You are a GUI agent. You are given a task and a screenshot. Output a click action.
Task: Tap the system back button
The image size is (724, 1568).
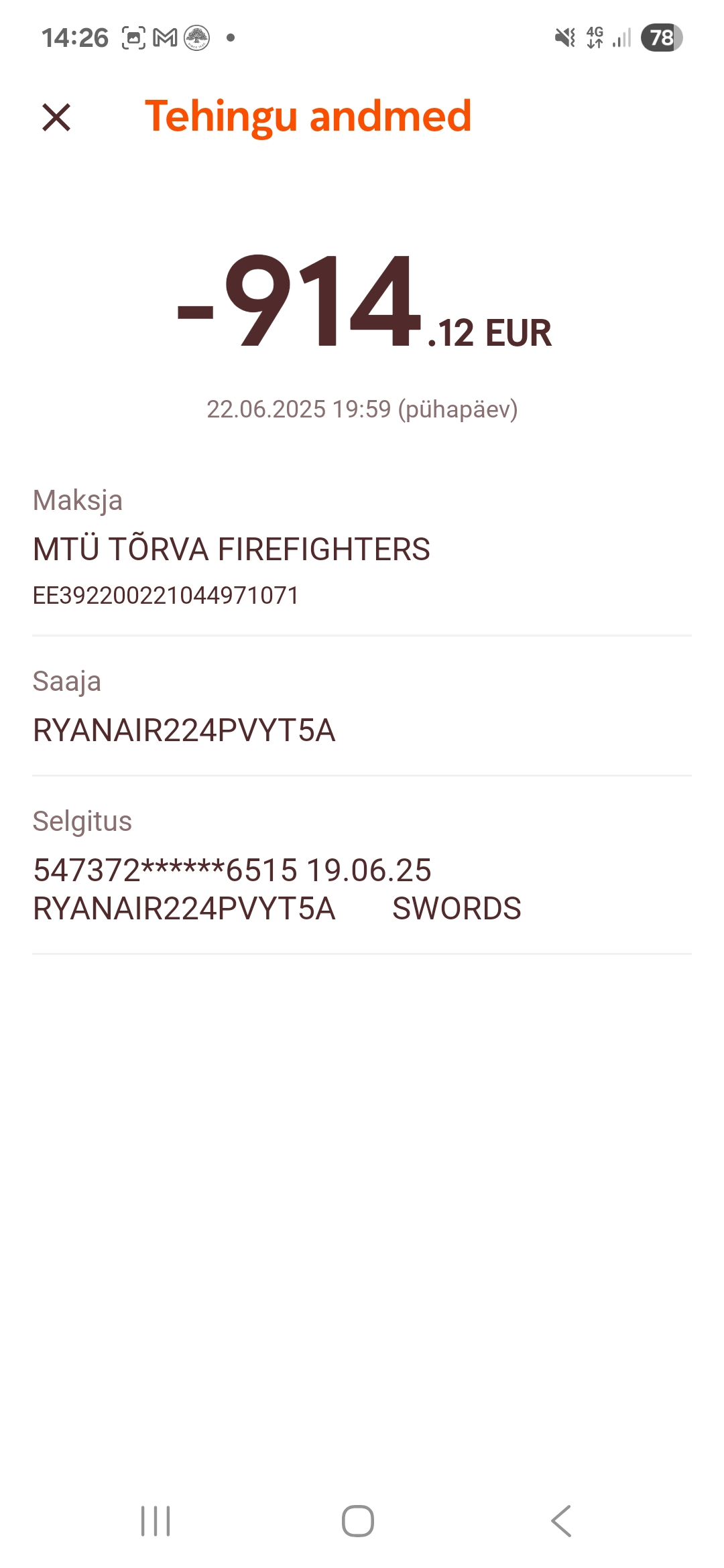[561, 1520]
